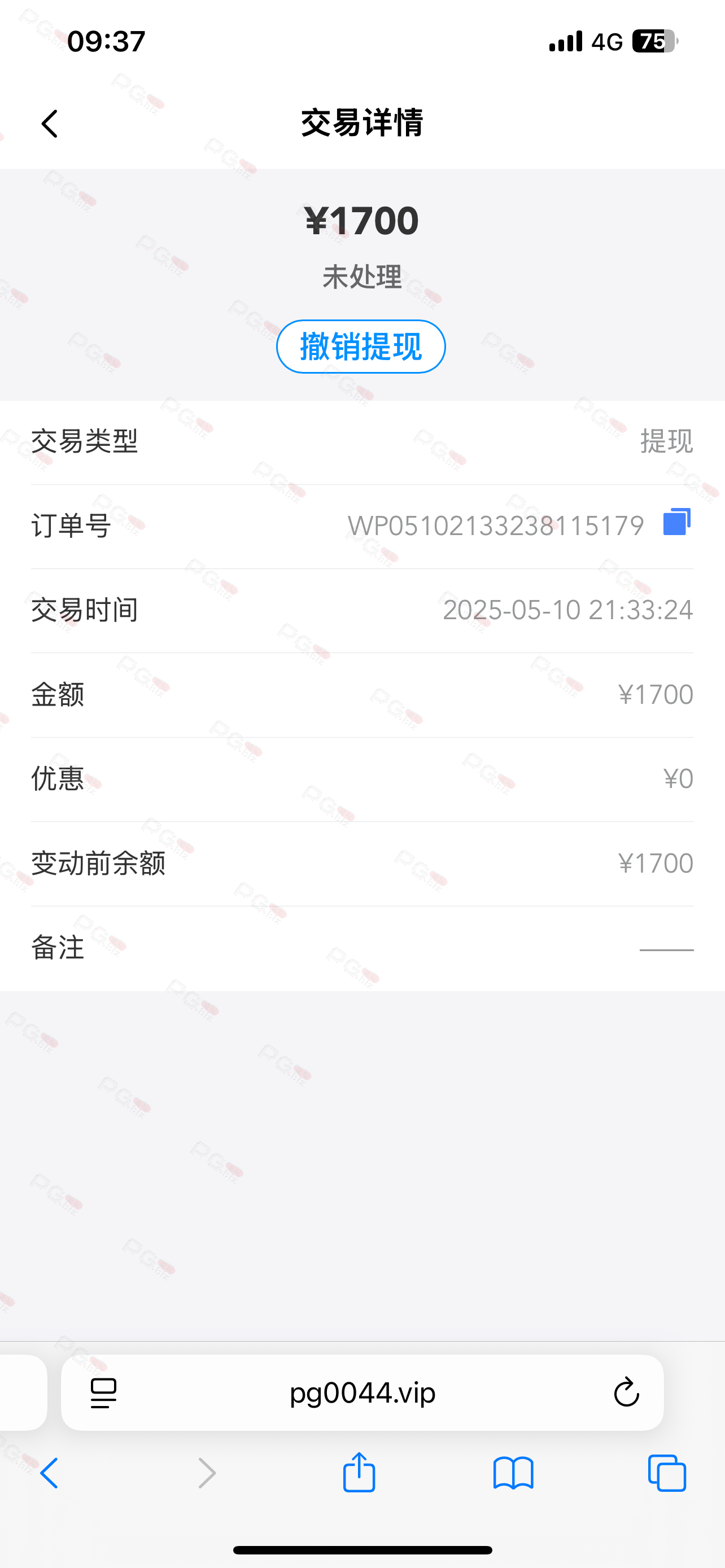Viewport: 725px width, 1568px height.
Task: Show all open Safari tabs
Action: [667, 1473]
